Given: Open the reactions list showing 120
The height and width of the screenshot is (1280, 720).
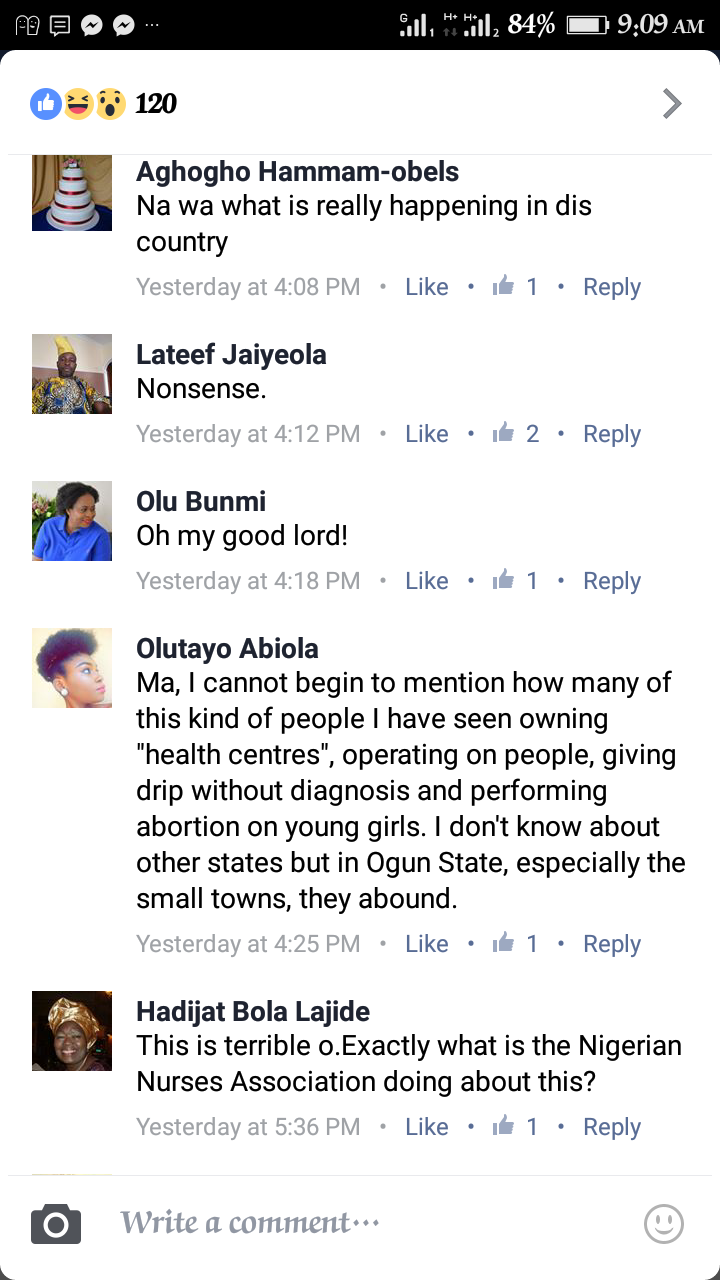Looking at the screenshot, I should [104, 103].
